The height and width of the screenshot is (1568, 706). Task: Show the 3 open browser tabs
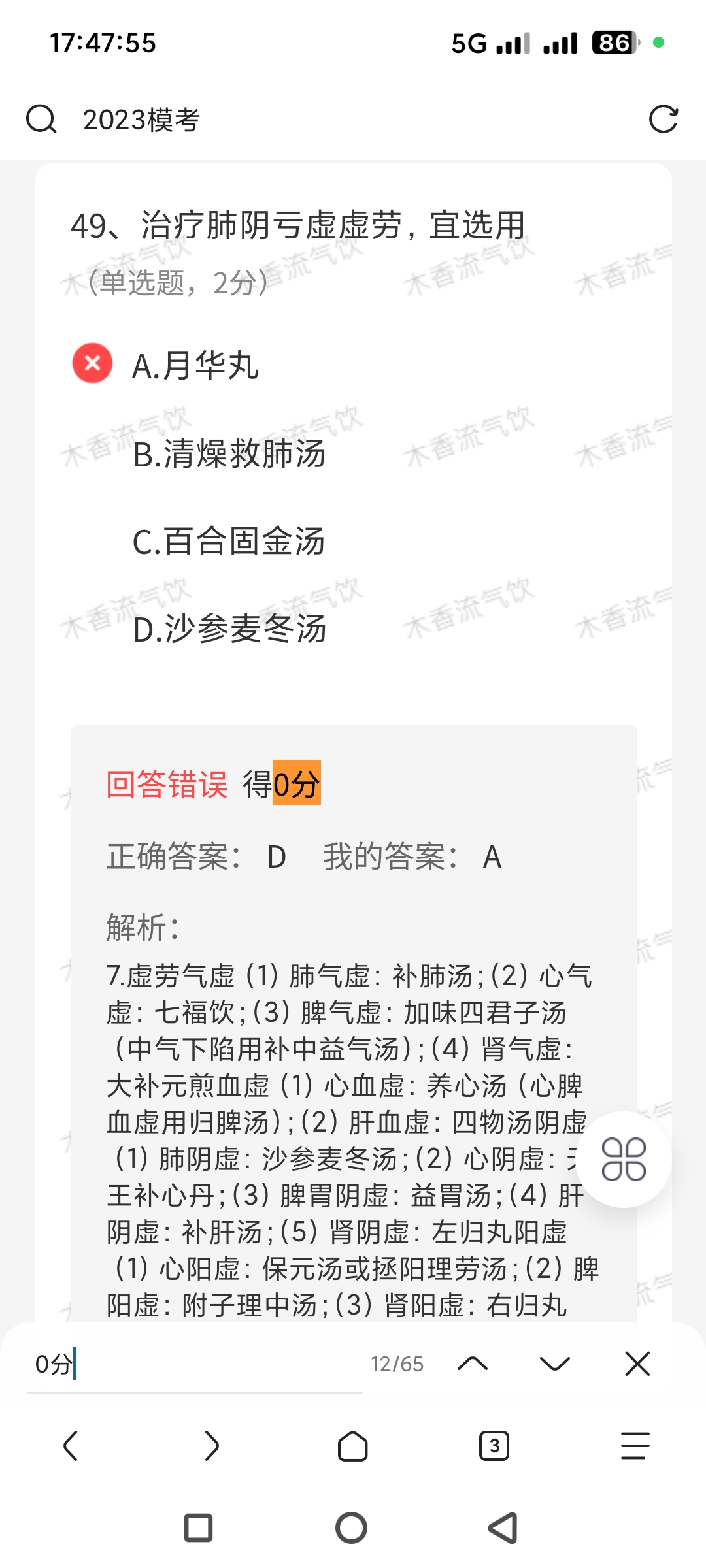494,1446
